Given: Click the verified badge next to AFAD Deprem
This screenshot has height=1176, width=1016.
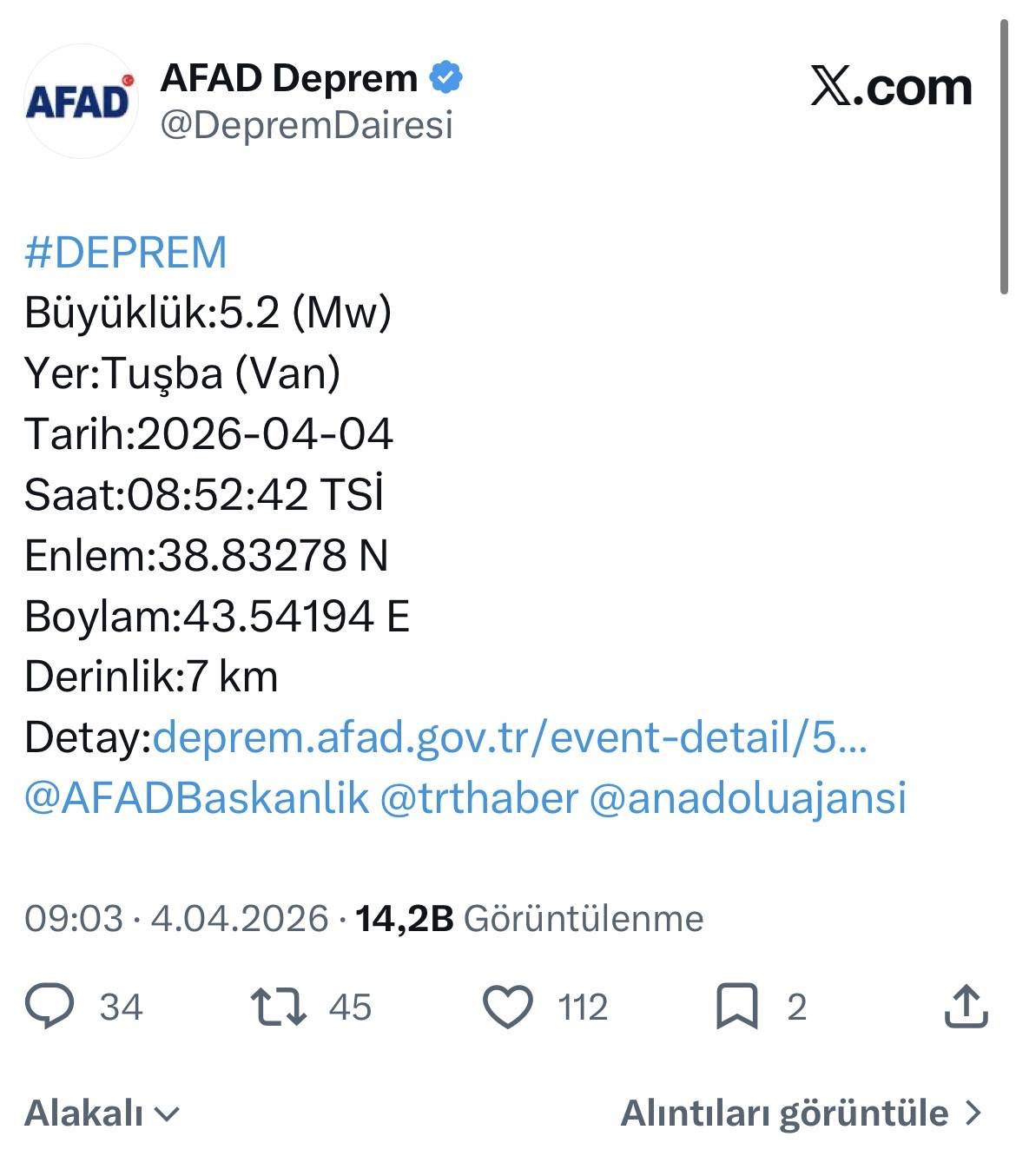Looking at the screenshot, I should (x=445, y=76).
